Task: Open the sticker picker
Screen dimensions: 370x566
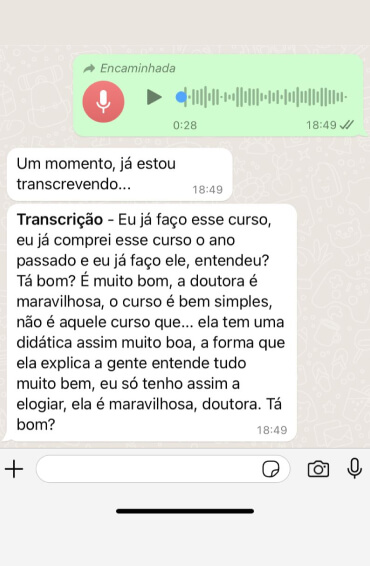Action: click(x=271, y=469)
